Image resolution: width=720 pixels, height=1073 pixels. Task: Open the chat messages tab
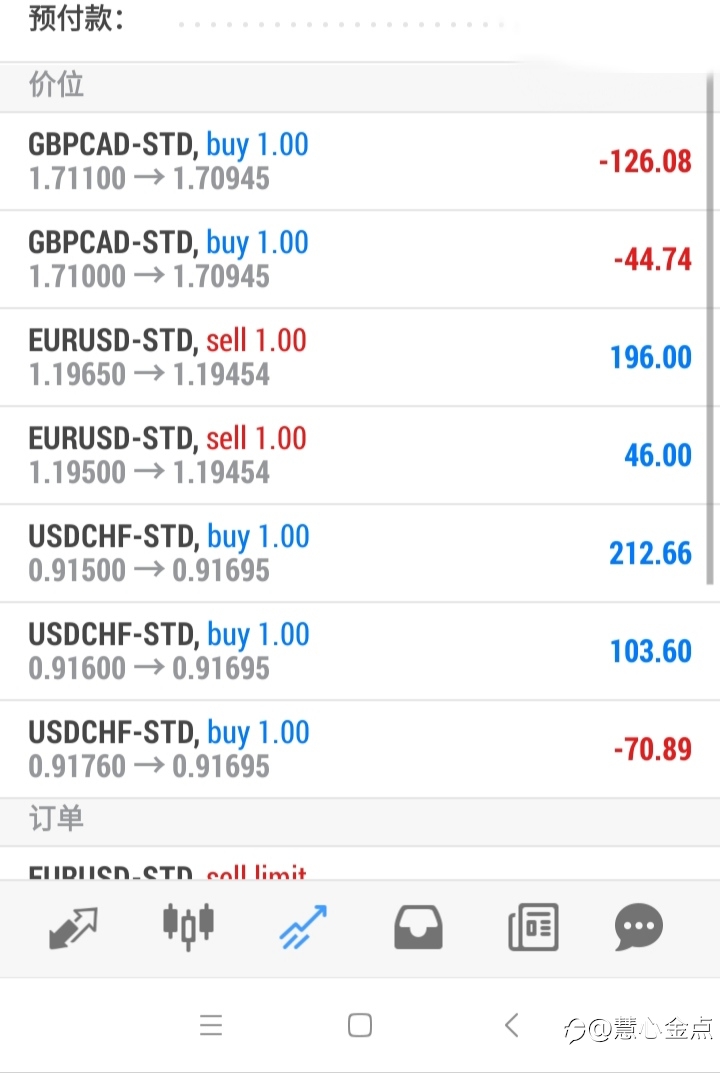tap(639, 927)
